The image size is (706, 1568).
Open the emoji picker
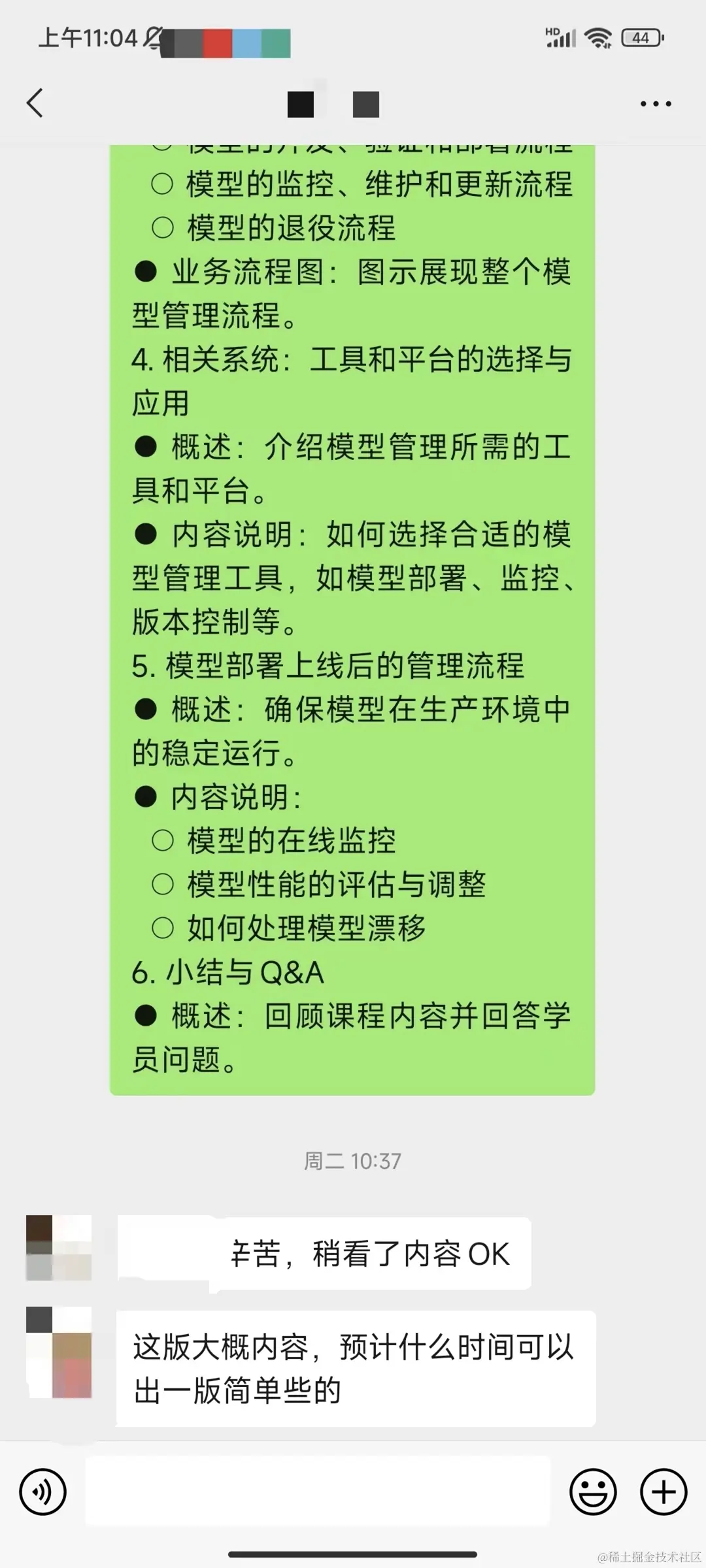point(593,1492)
